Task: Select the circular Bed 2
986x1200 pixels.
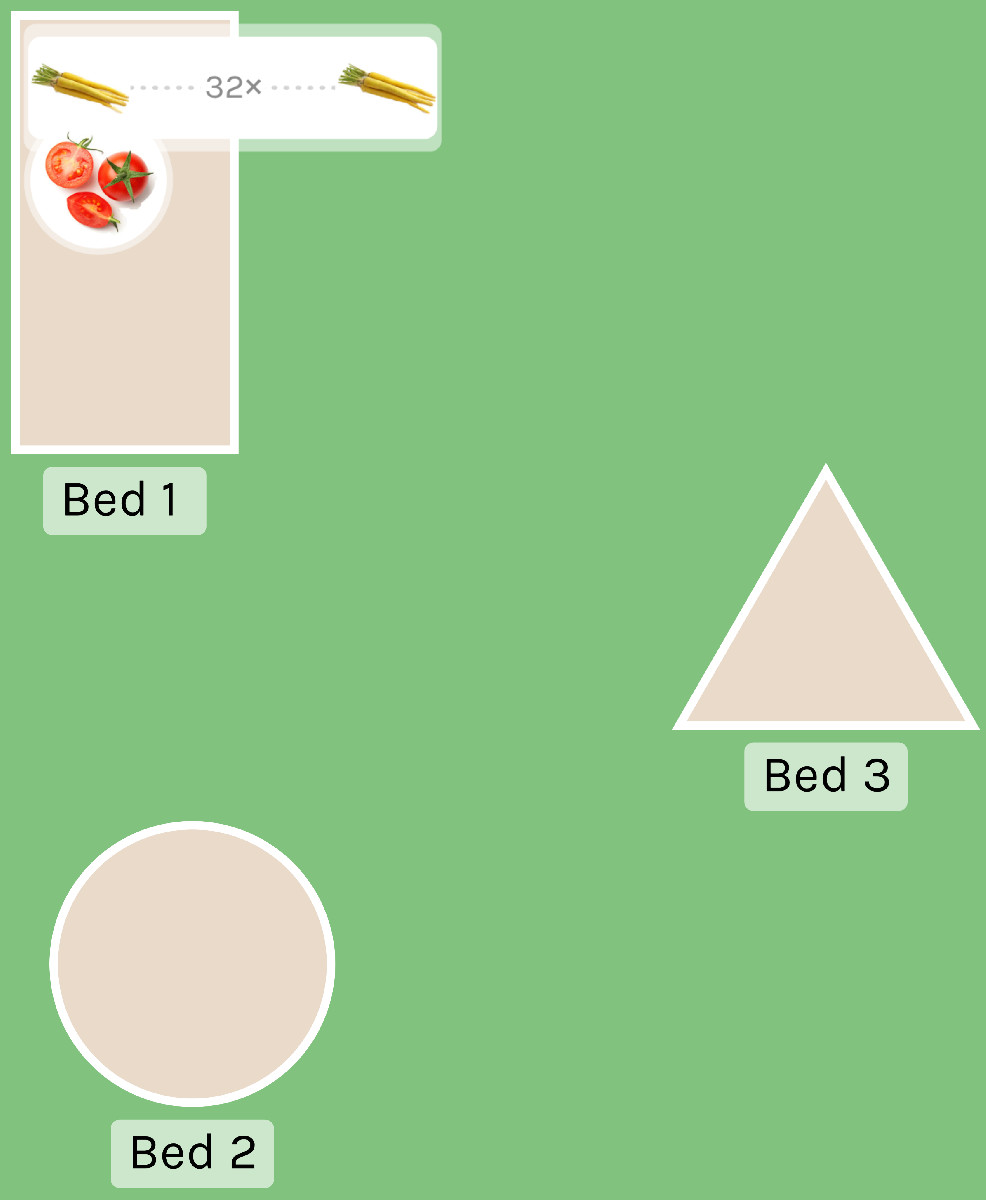Action: pyautogui.click(x=192, y=963)
